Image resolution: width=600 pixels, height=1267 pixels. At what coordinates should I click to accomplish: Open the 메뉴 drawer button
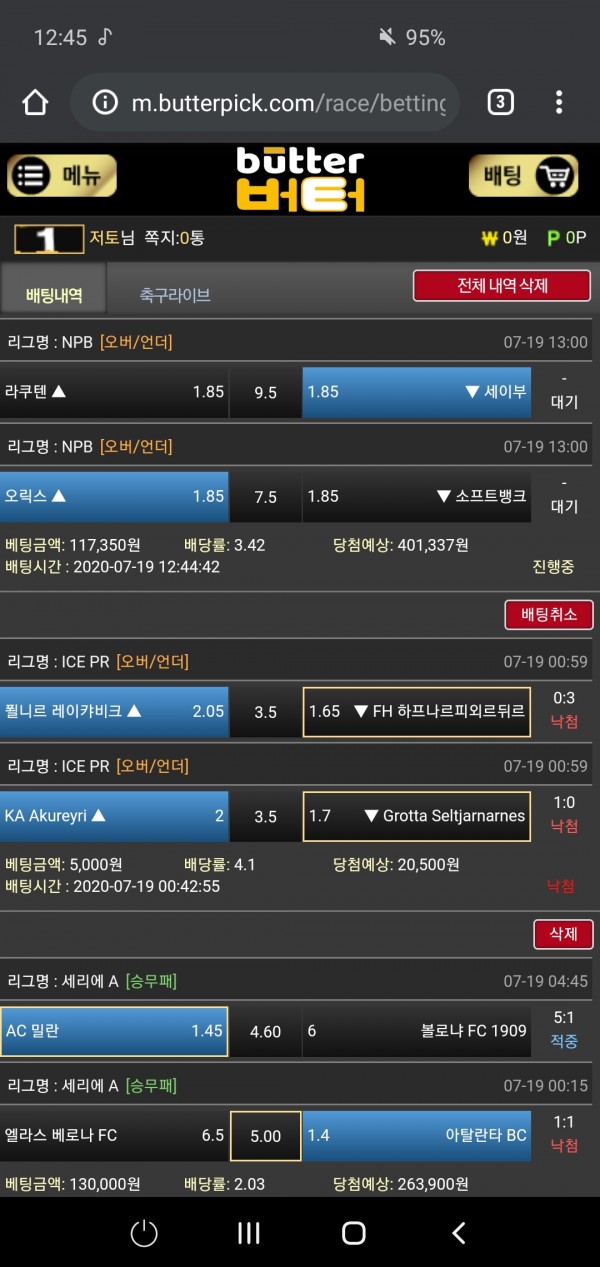[x=62, y=176]
